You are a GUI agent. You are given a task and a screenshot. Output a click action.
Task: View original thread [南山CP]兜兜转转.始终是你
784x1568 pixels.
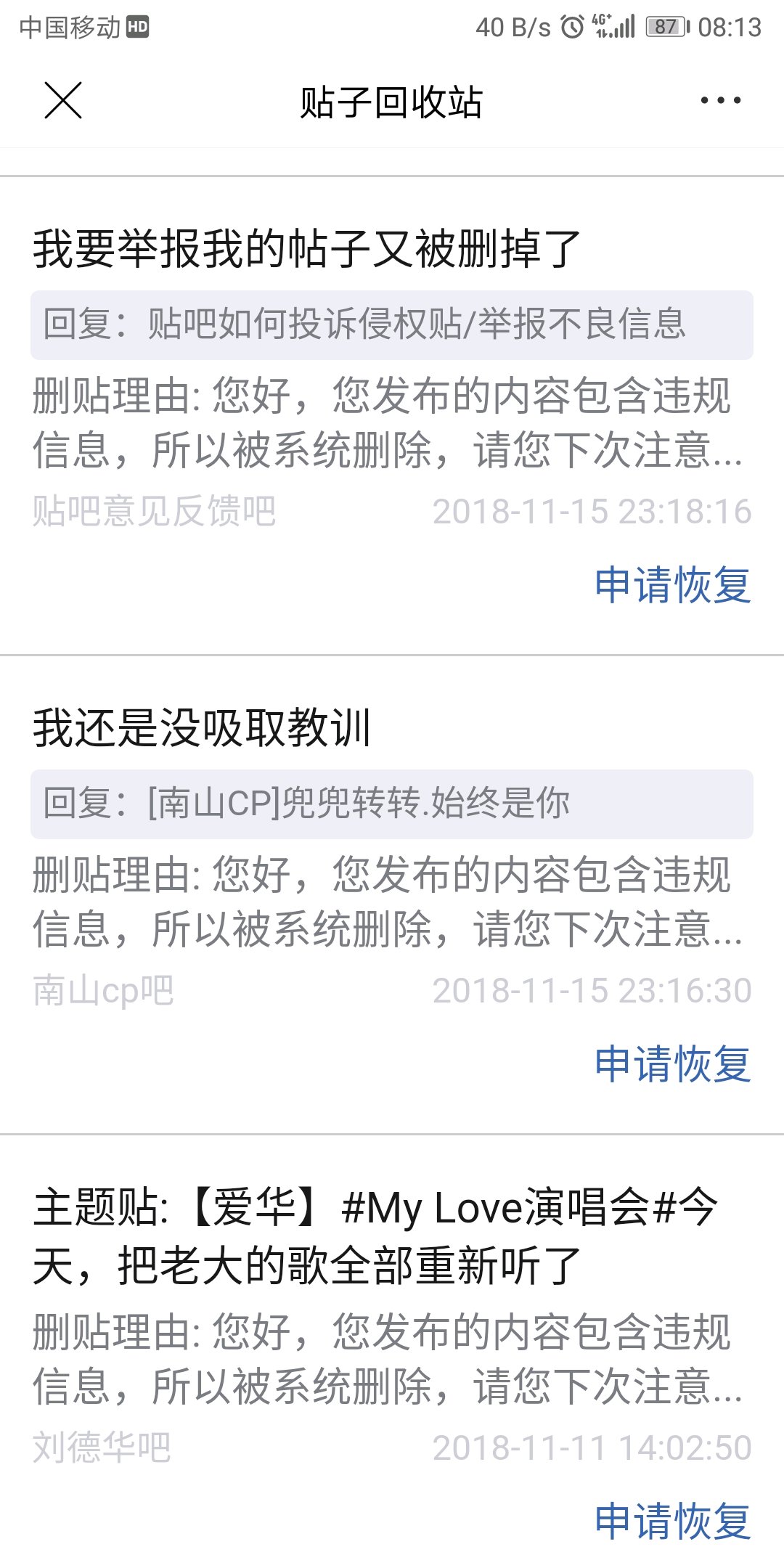point(392,804)
